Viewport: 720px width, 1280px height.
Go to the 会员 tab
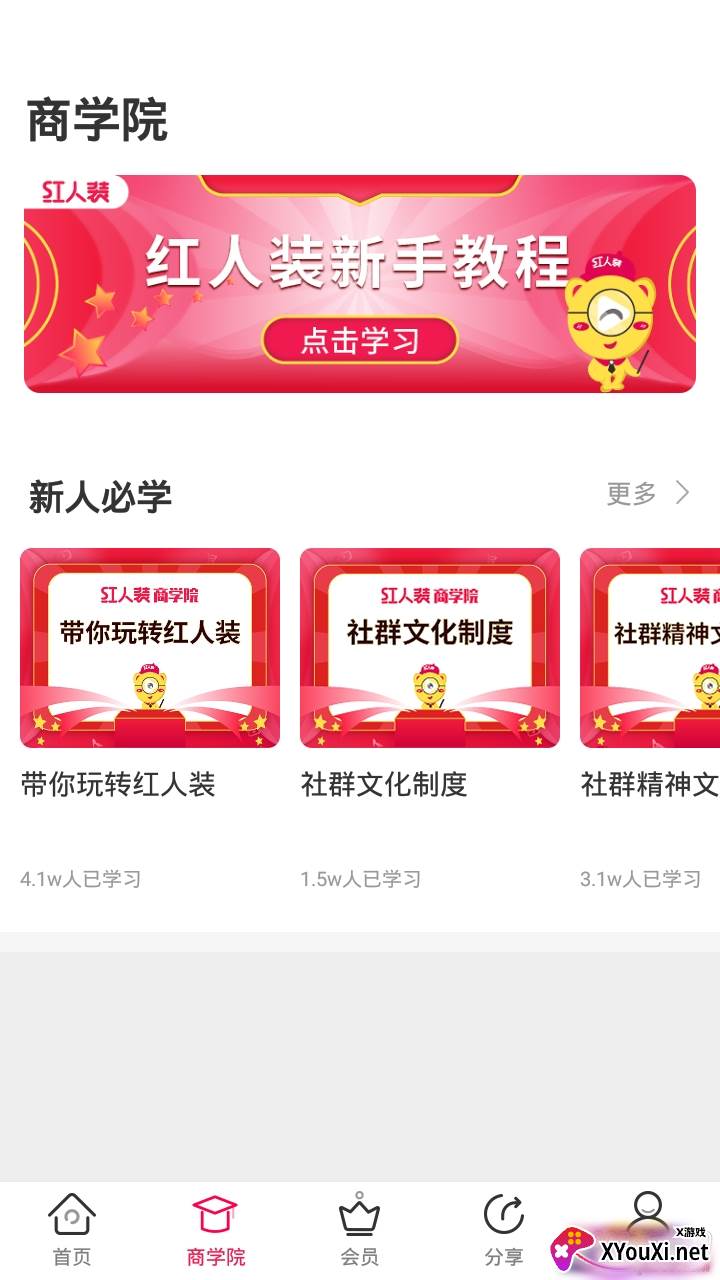359,1229
